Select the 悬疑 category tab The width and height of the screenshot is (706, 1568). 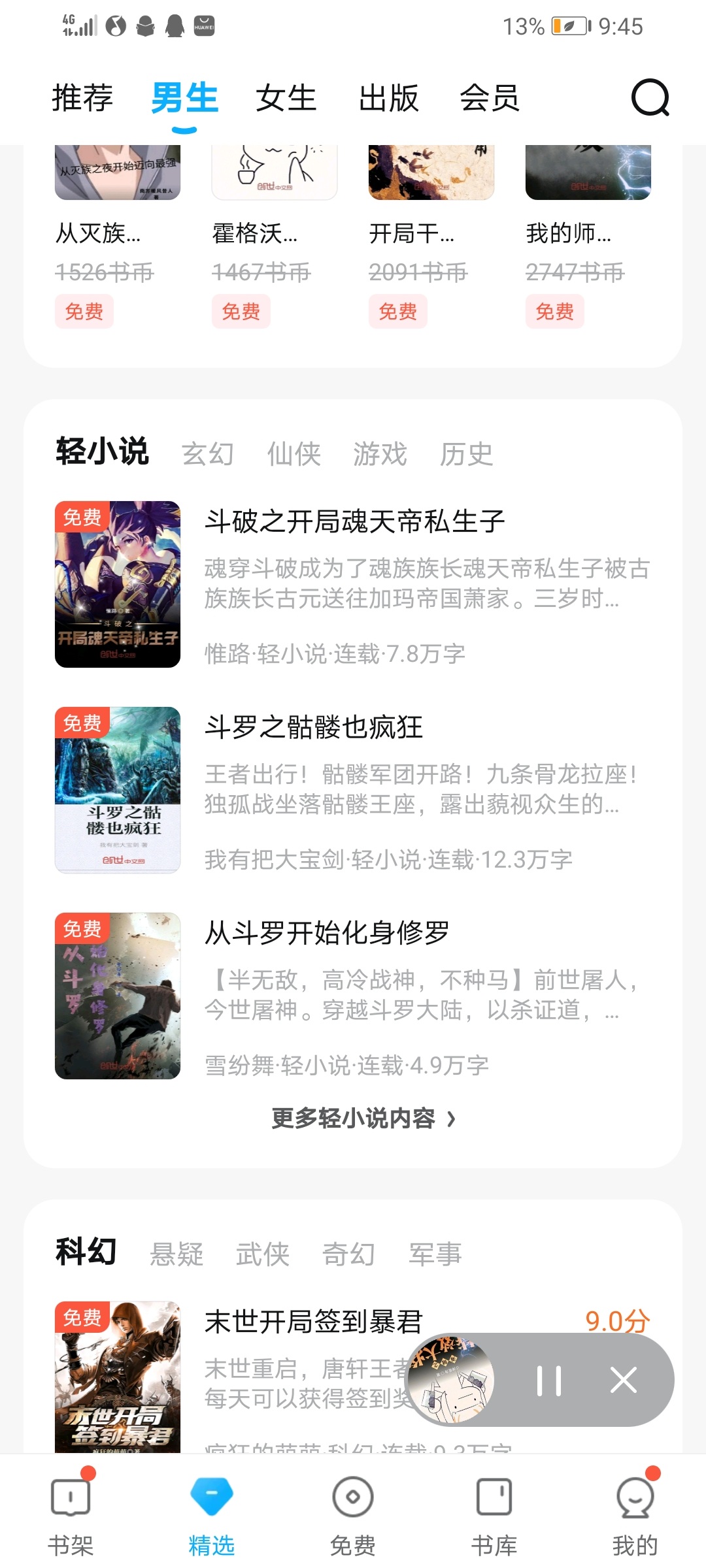[x=176, y=1254]
